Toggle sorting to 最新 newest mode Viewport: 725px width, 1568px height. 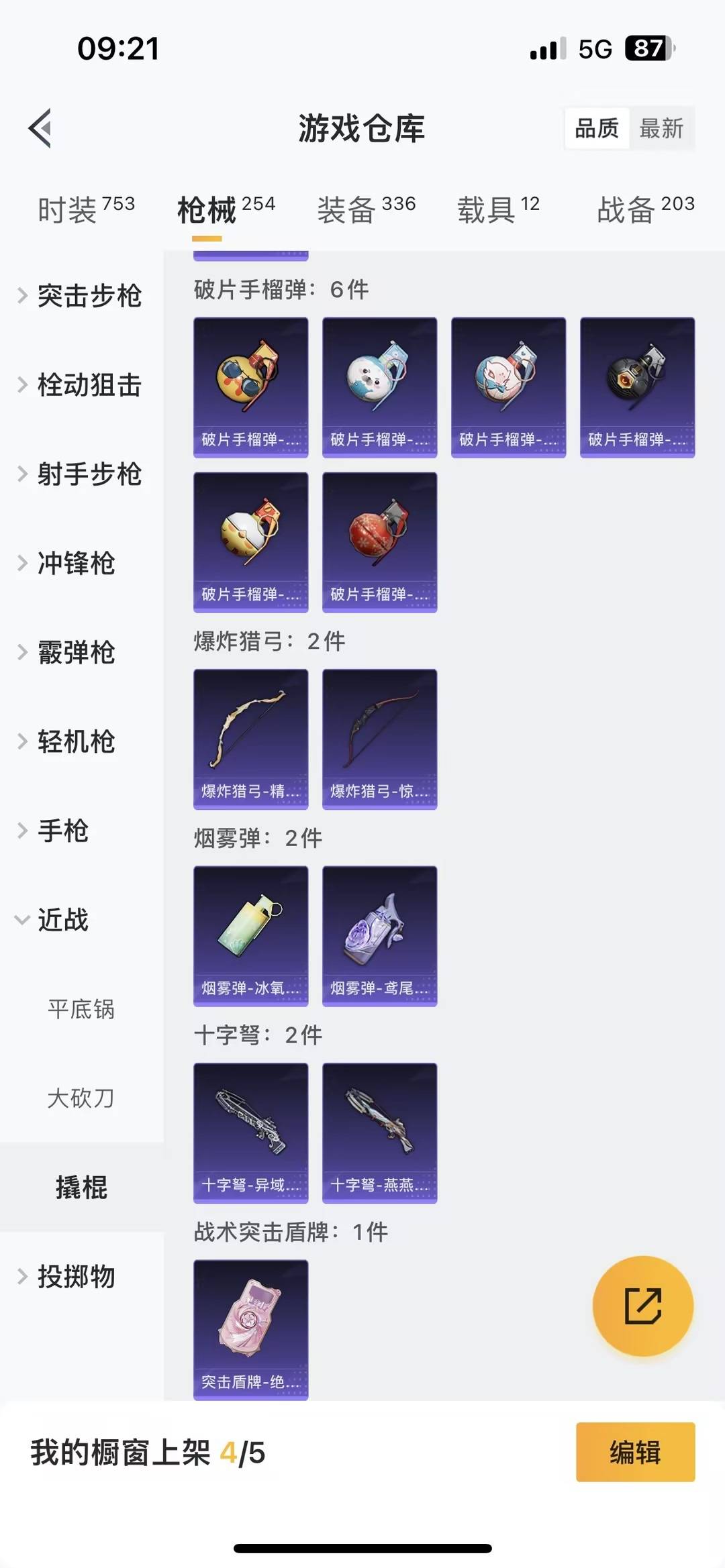(662, 129)
